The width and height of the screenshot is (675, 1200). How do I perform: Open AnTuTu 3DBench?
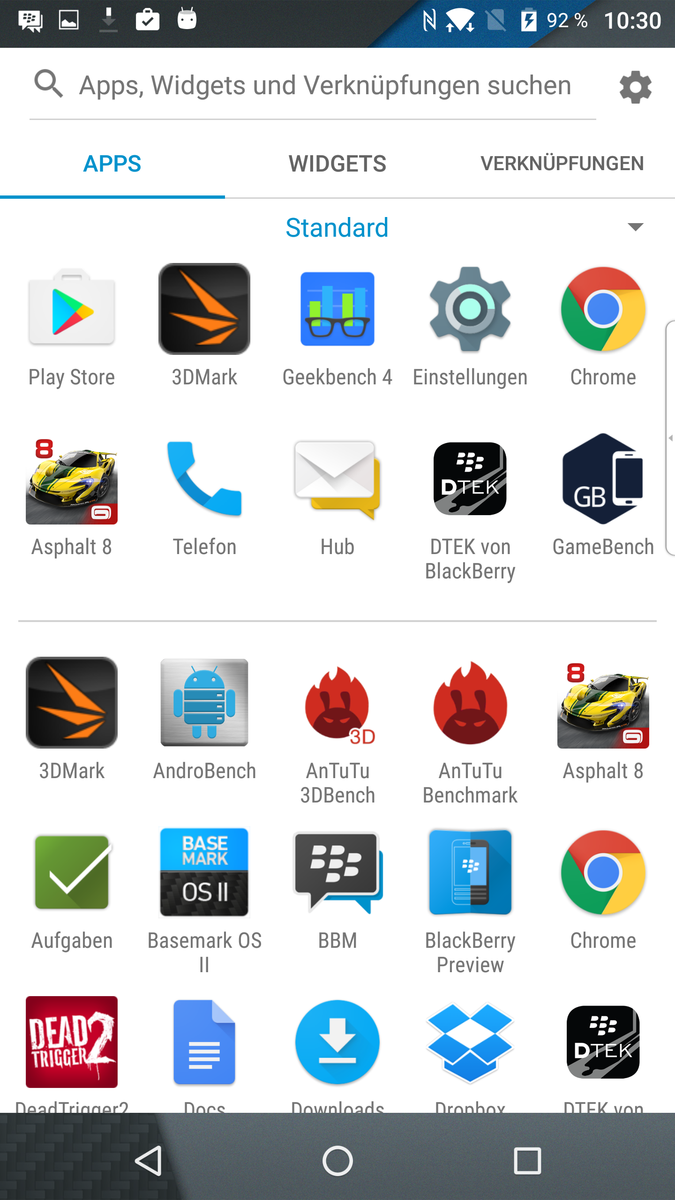tap(337, 703)
